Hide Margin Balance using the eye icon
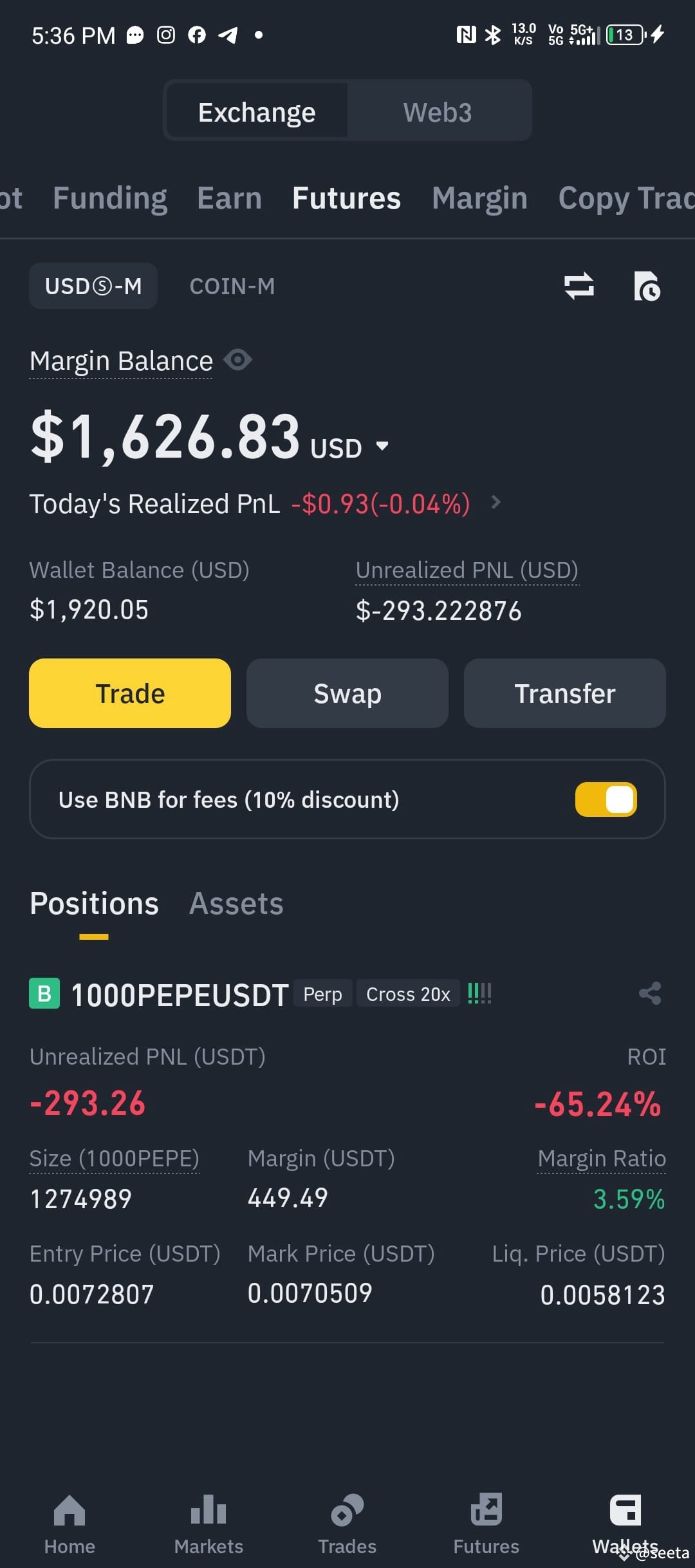The width and height of the screenshot is (695, 1568). (237, 360)
